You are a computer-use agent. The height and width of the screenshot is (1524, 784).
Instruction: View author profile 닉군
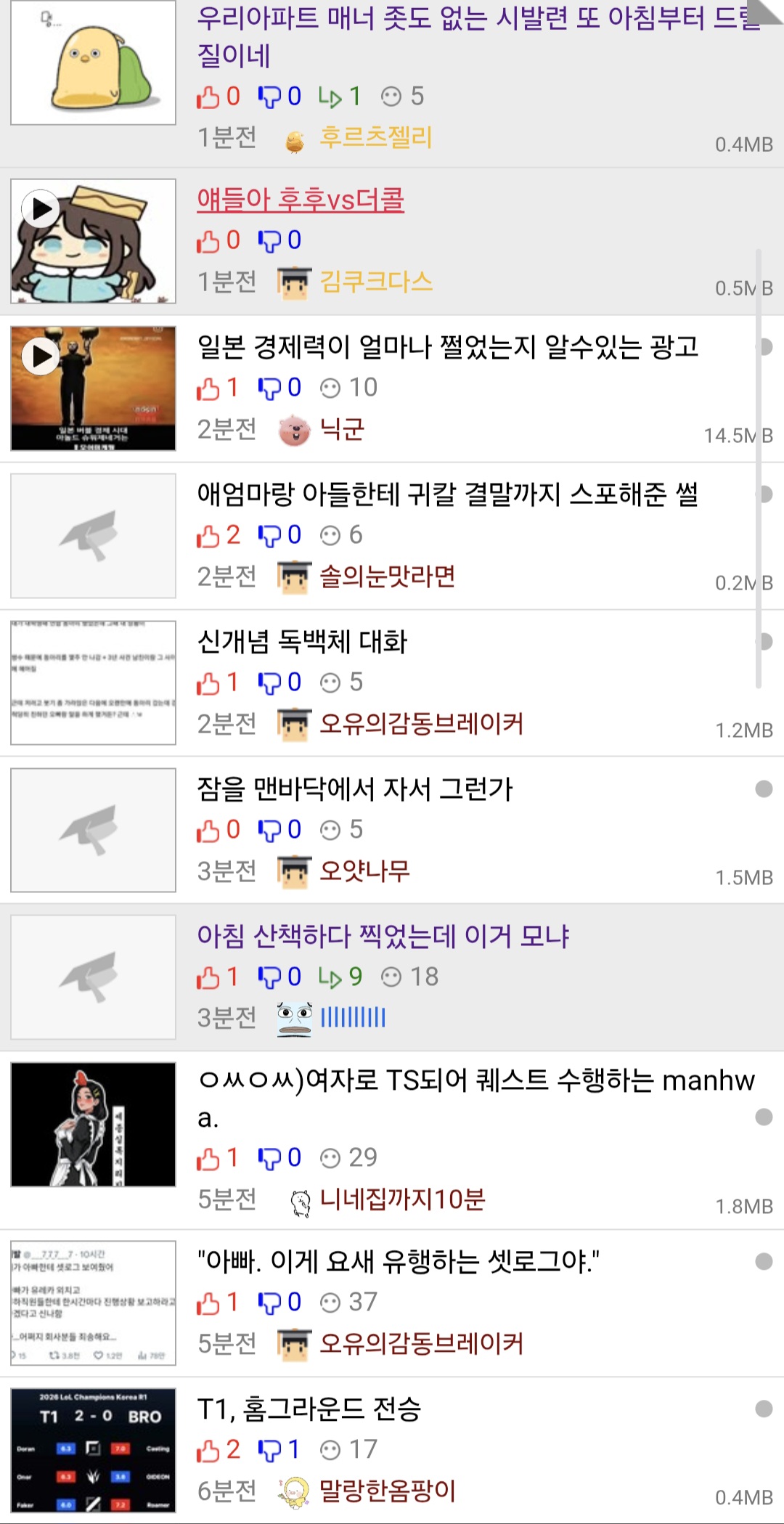pyautogui.click(x=341, y=430)
